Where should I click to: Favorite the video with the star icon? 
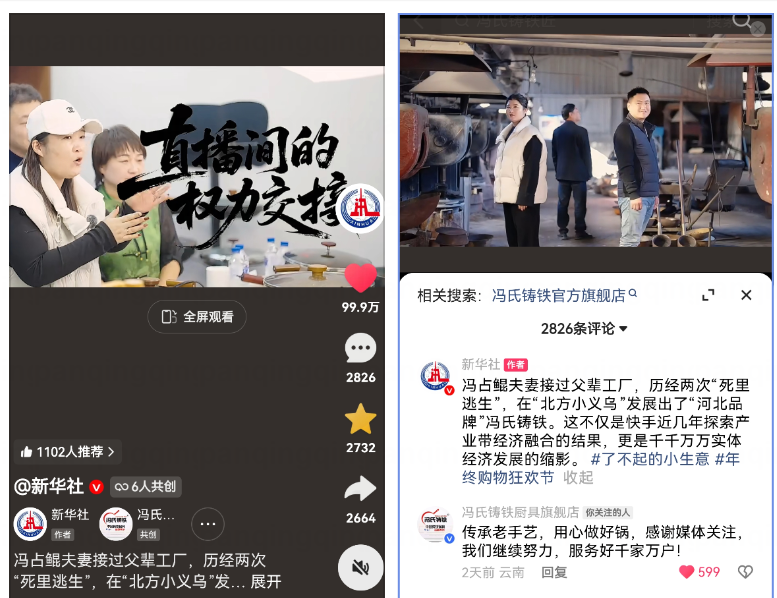[360, 420]
